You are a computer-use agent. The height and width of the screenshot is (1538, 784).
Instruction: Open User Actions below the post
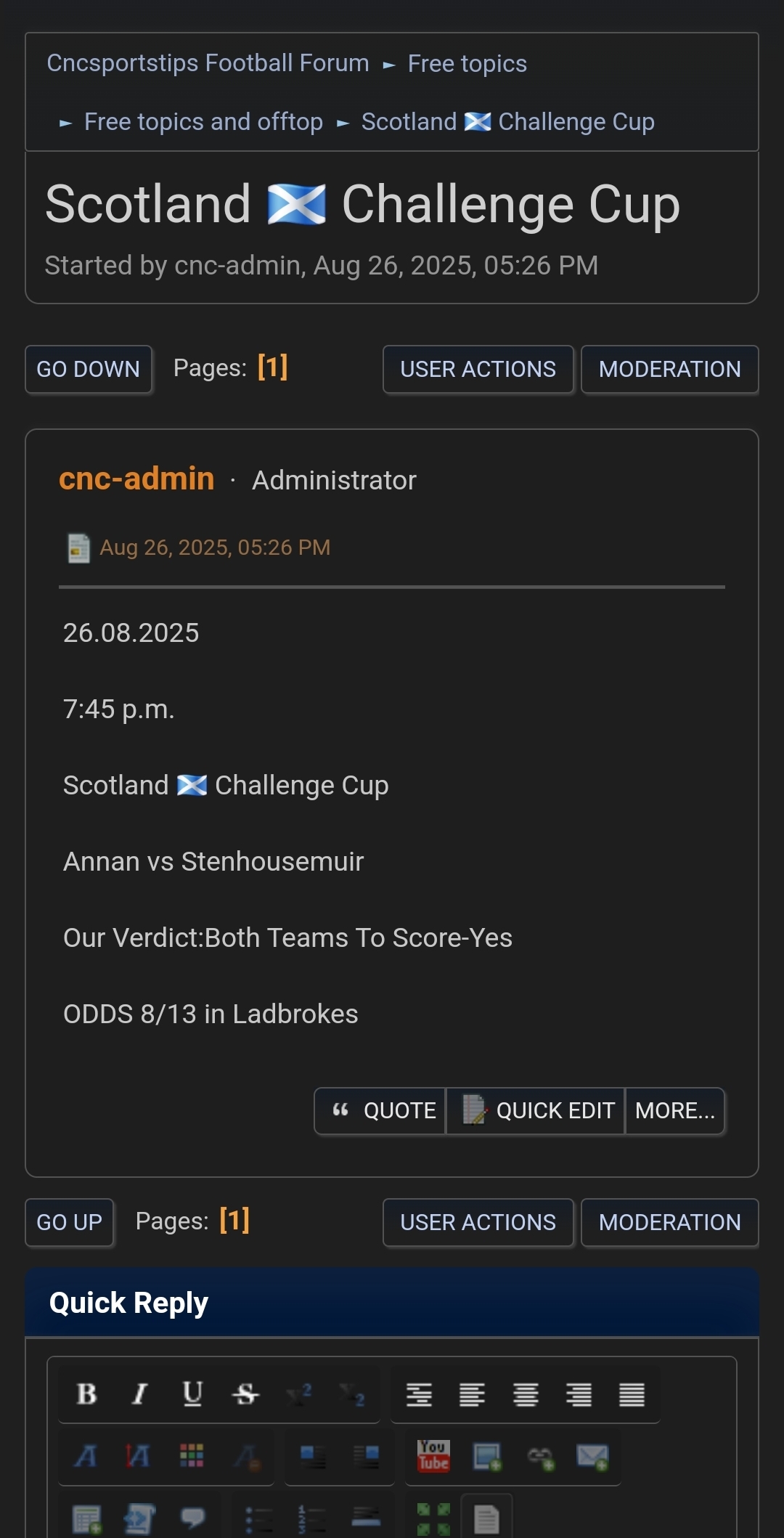[478, 1222]
